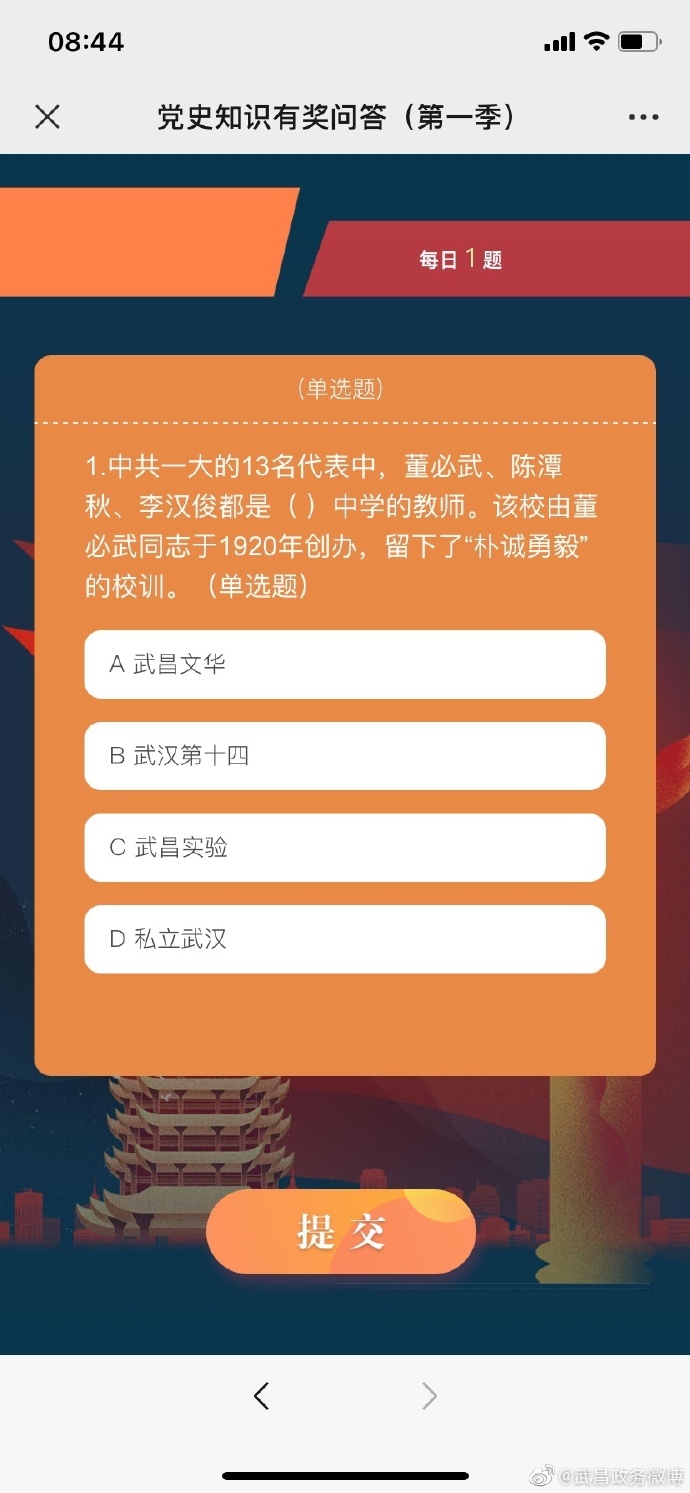
Task: Mark option D 私立武汉 as answer
Action: click(345, 939)
